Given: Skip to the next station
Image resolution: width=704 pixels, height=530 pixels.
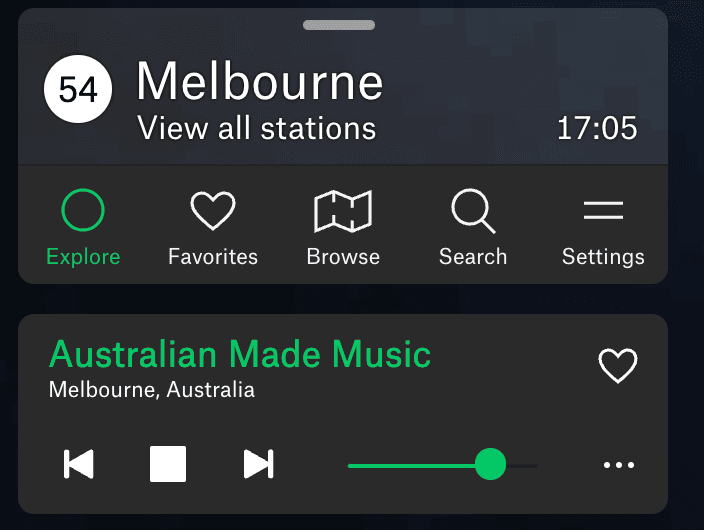Looking at the screenshot, I should (258, 464).
